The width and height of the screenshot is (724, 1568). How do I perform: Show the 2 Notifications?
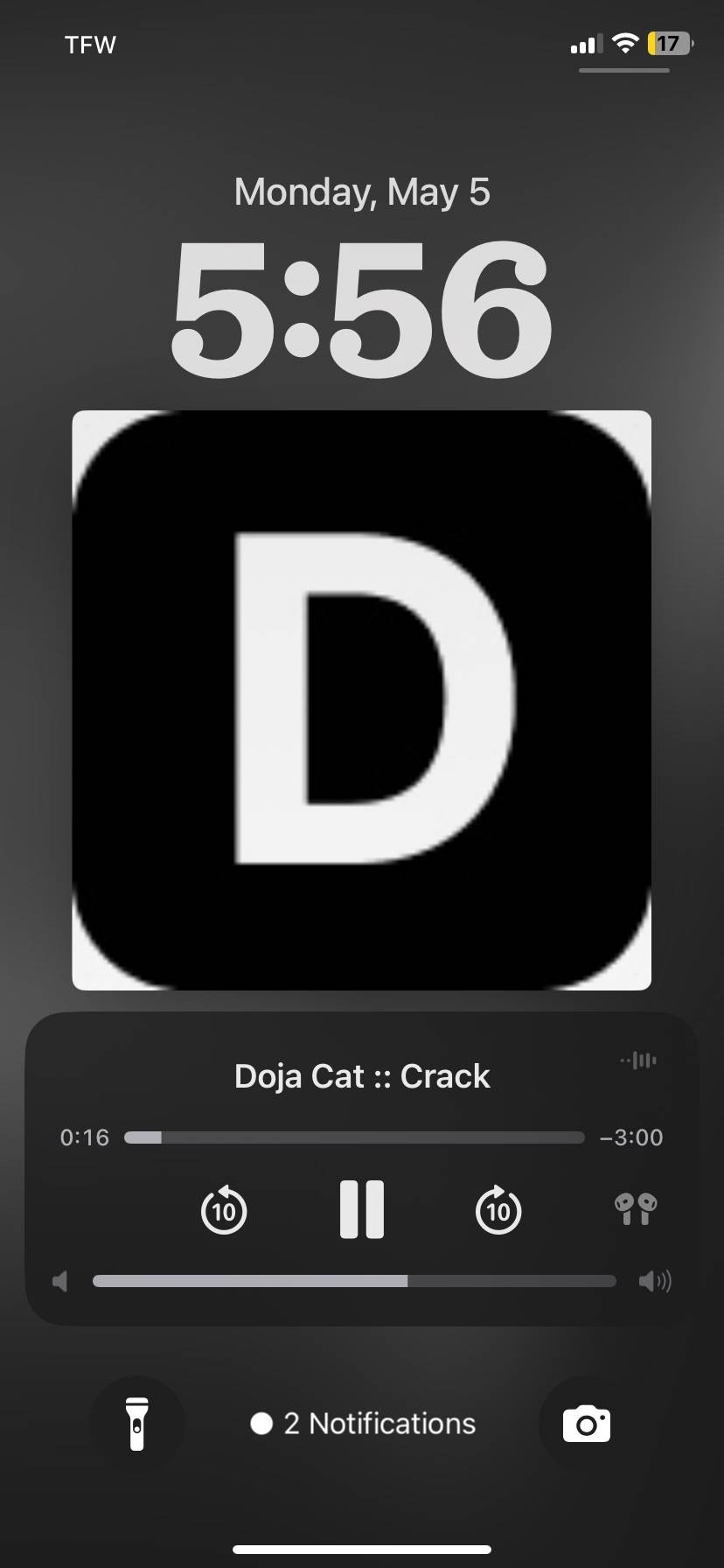click(x=362, y=1424)
